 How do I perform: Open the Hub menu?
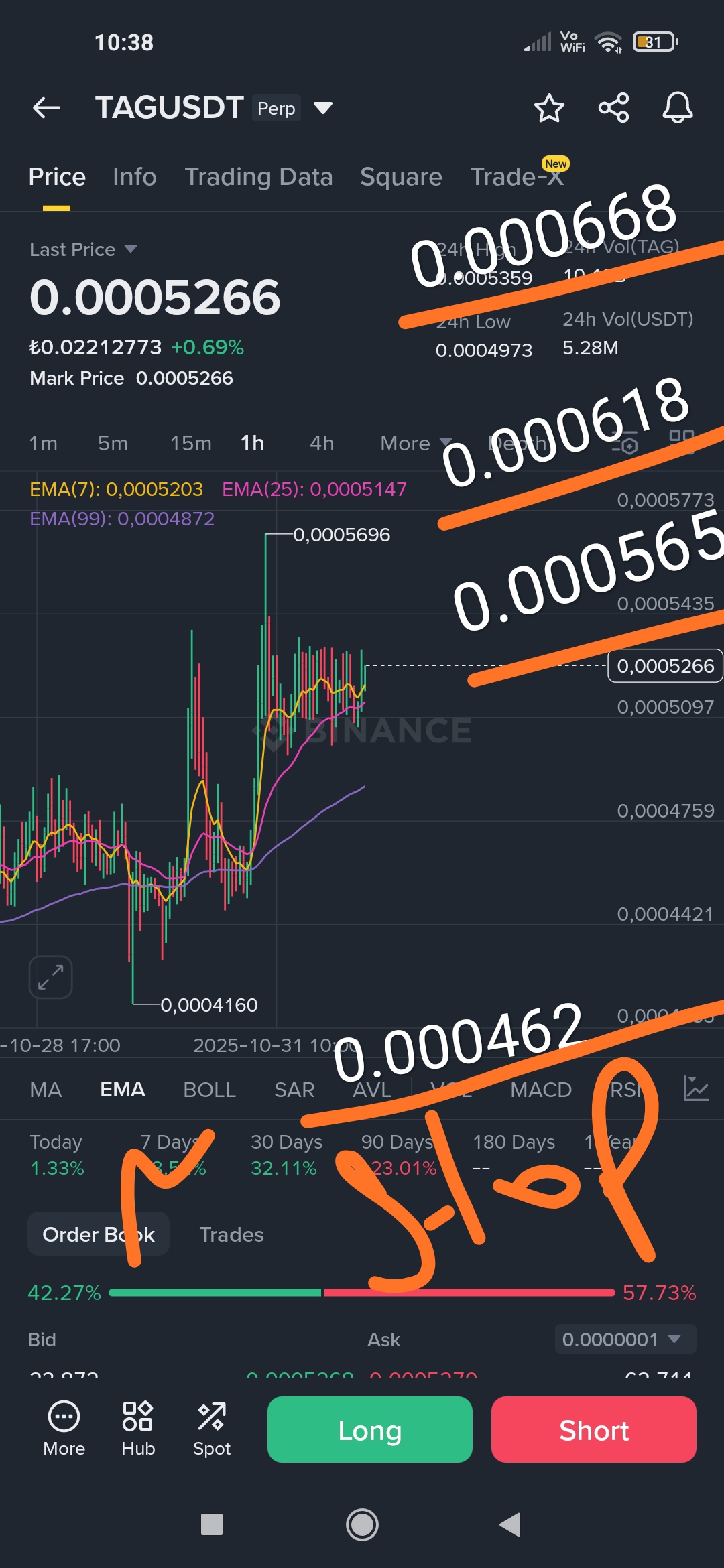coord(138,1429)
